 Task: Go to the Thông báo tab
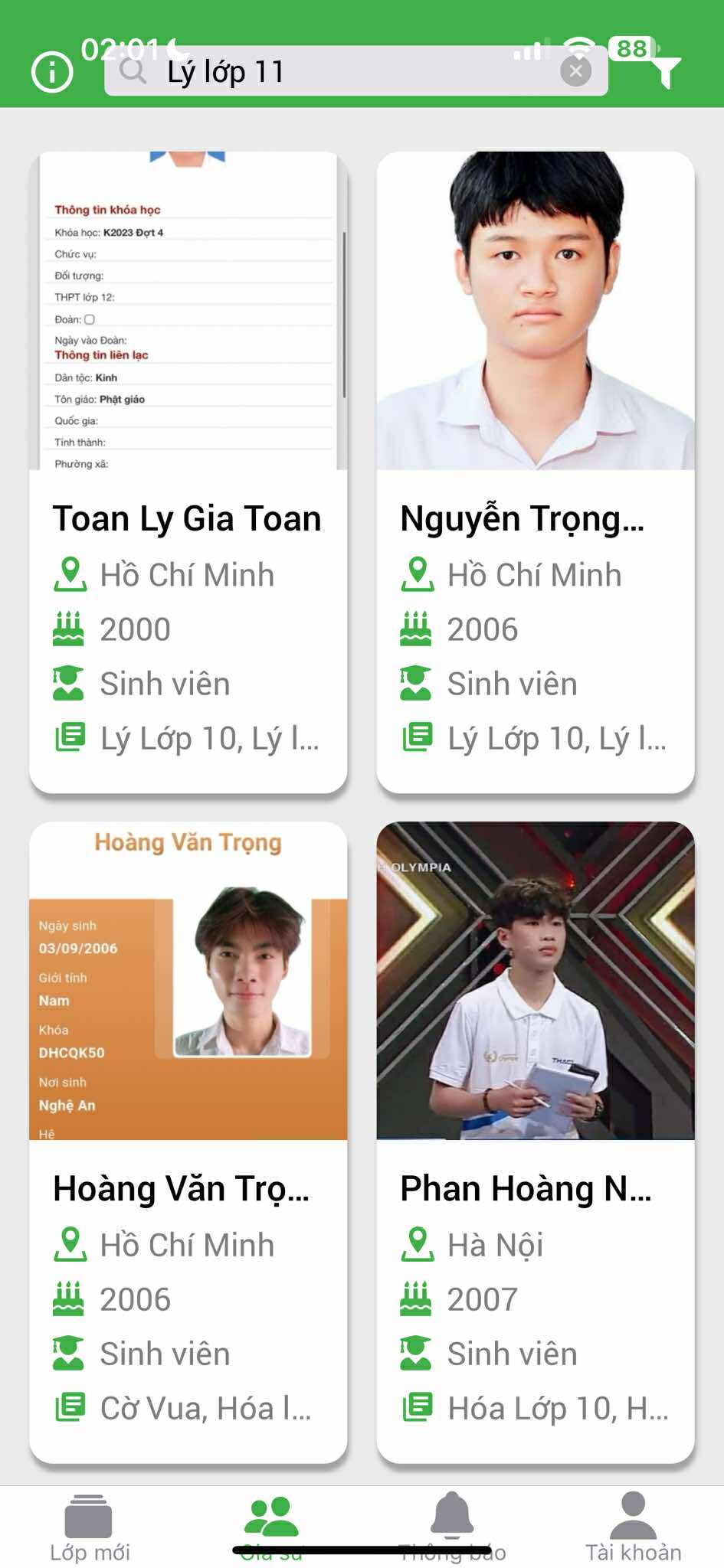[452, 1527]
